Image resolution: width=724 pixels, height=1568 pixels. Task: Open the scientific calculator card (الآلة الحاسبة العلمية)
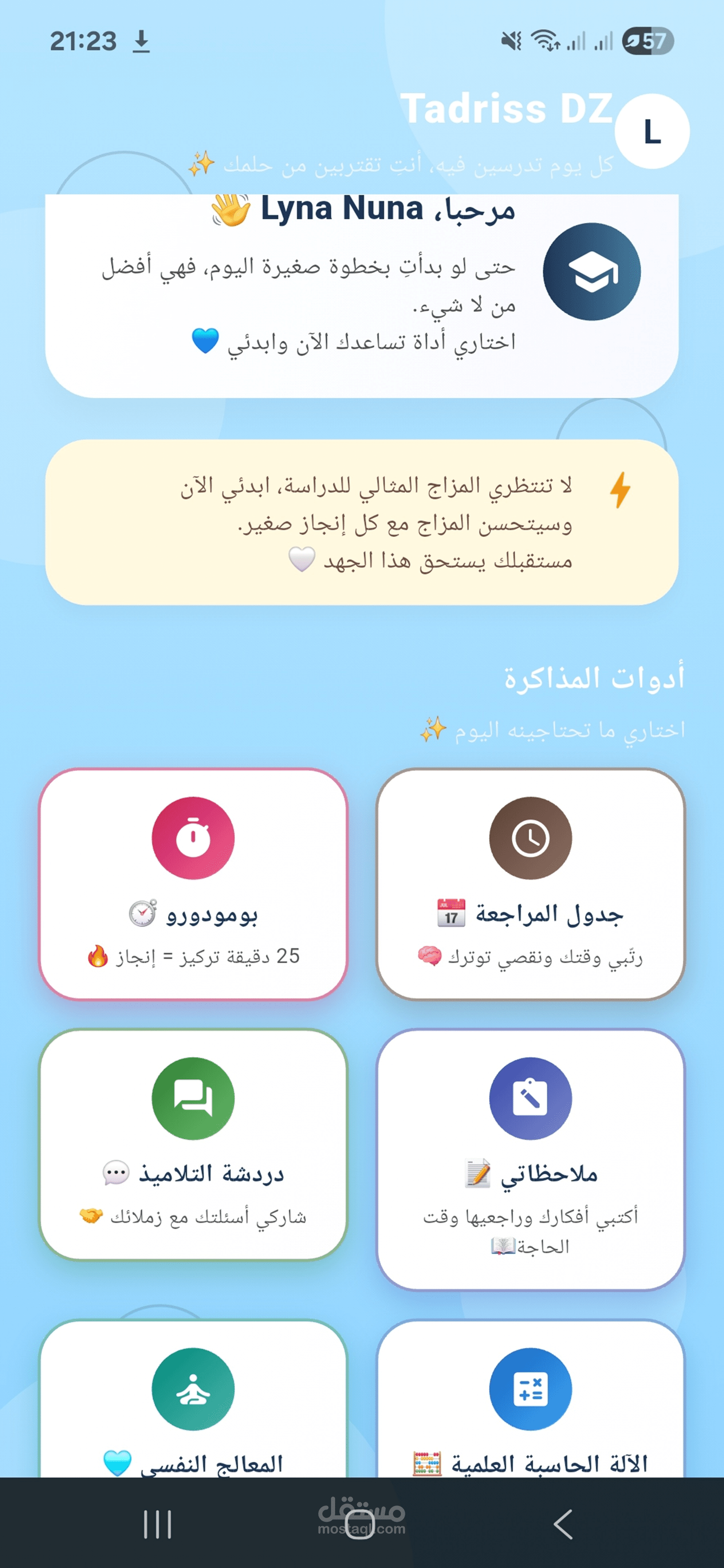point(530,1399)
